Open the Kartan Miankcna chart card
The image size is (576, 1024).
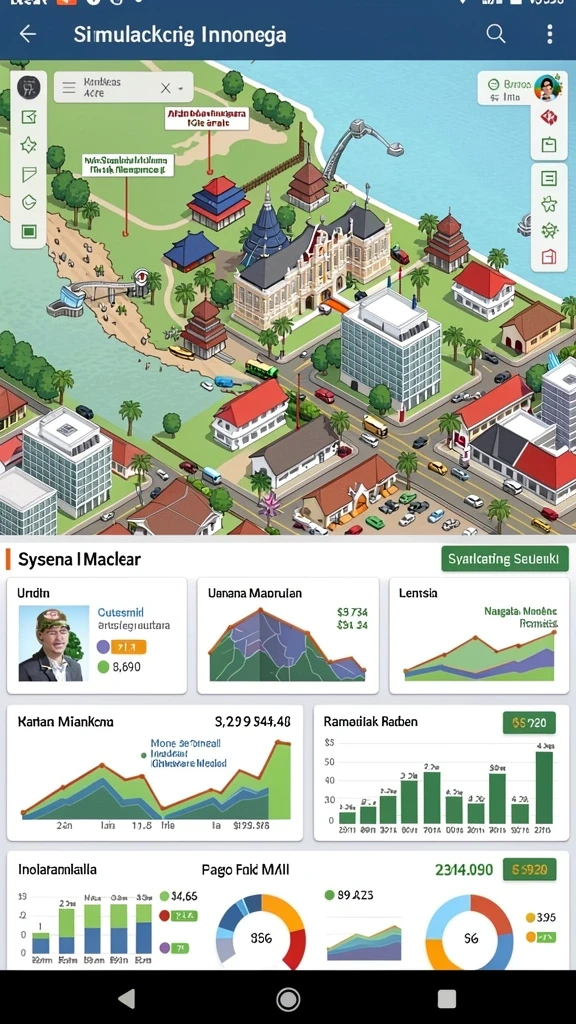pos(155,773)
